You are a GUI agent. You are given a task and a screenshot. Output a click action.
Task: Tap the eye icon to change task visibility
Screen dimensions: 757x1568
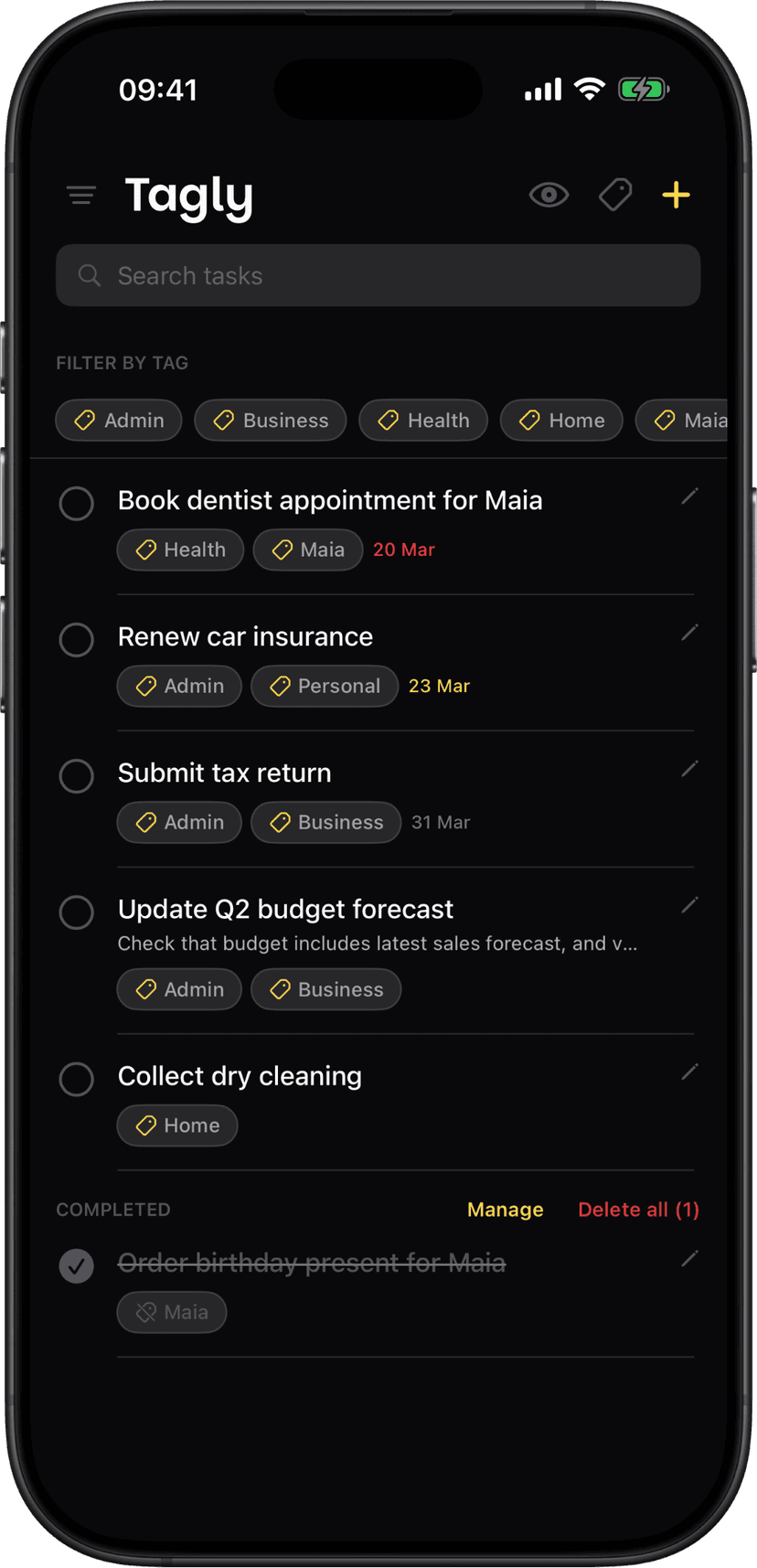pos(549,195)
